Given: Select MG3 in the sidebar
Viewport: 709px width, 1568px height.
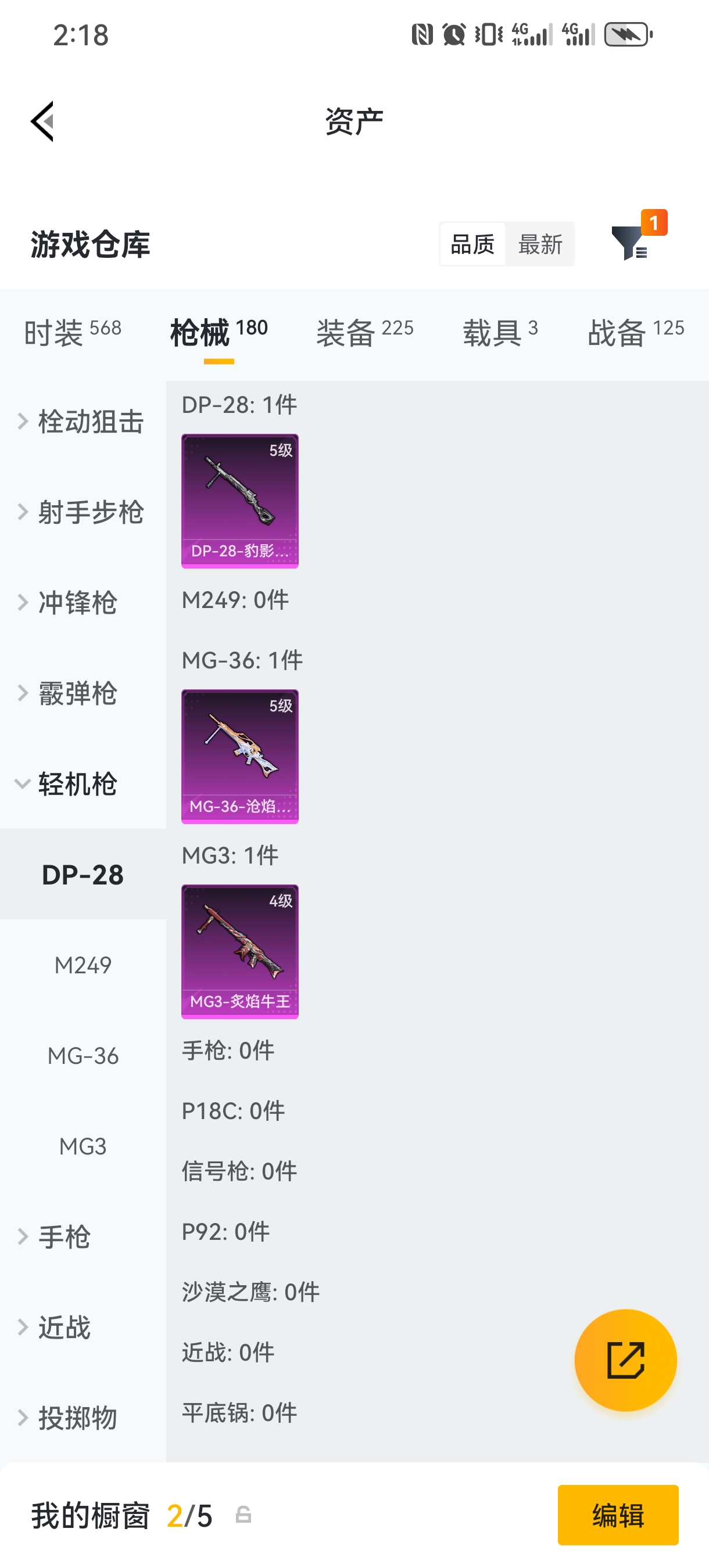Looking at the screenshot, I should tap(83, 1146).
